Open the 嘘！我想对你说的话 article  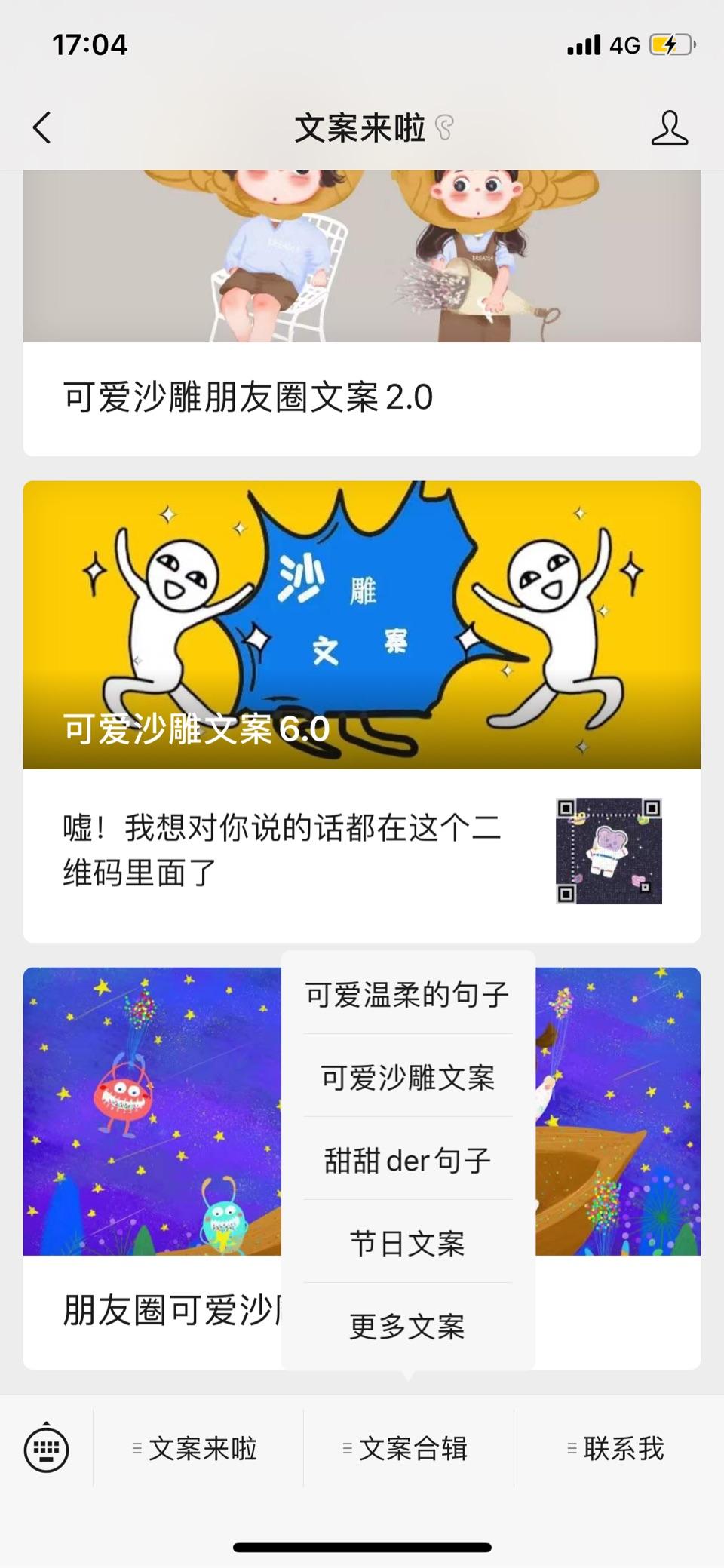pos(282,850)
